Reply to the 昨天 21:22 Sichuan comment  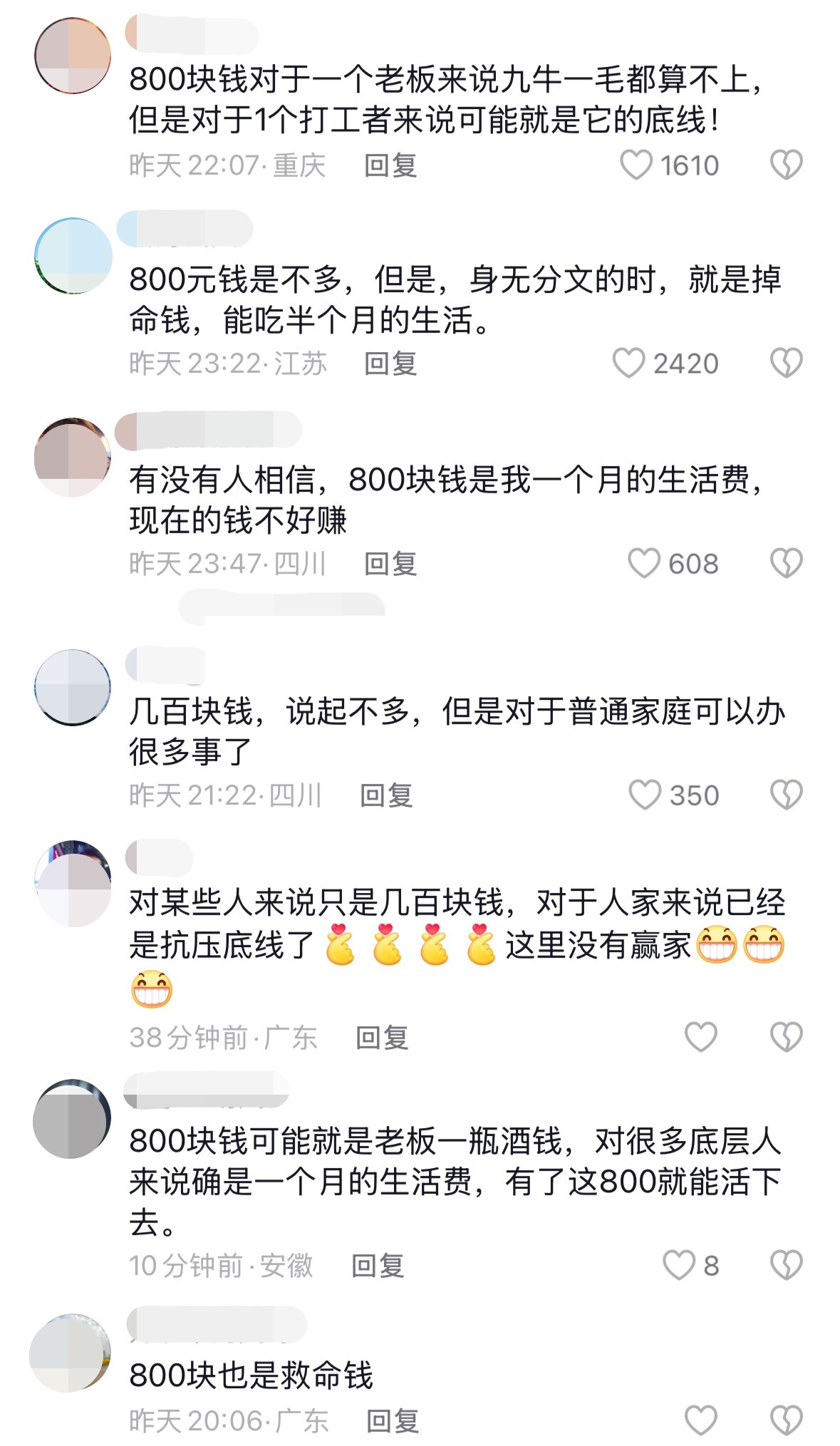pyautogui.click(x=386, y=795)
